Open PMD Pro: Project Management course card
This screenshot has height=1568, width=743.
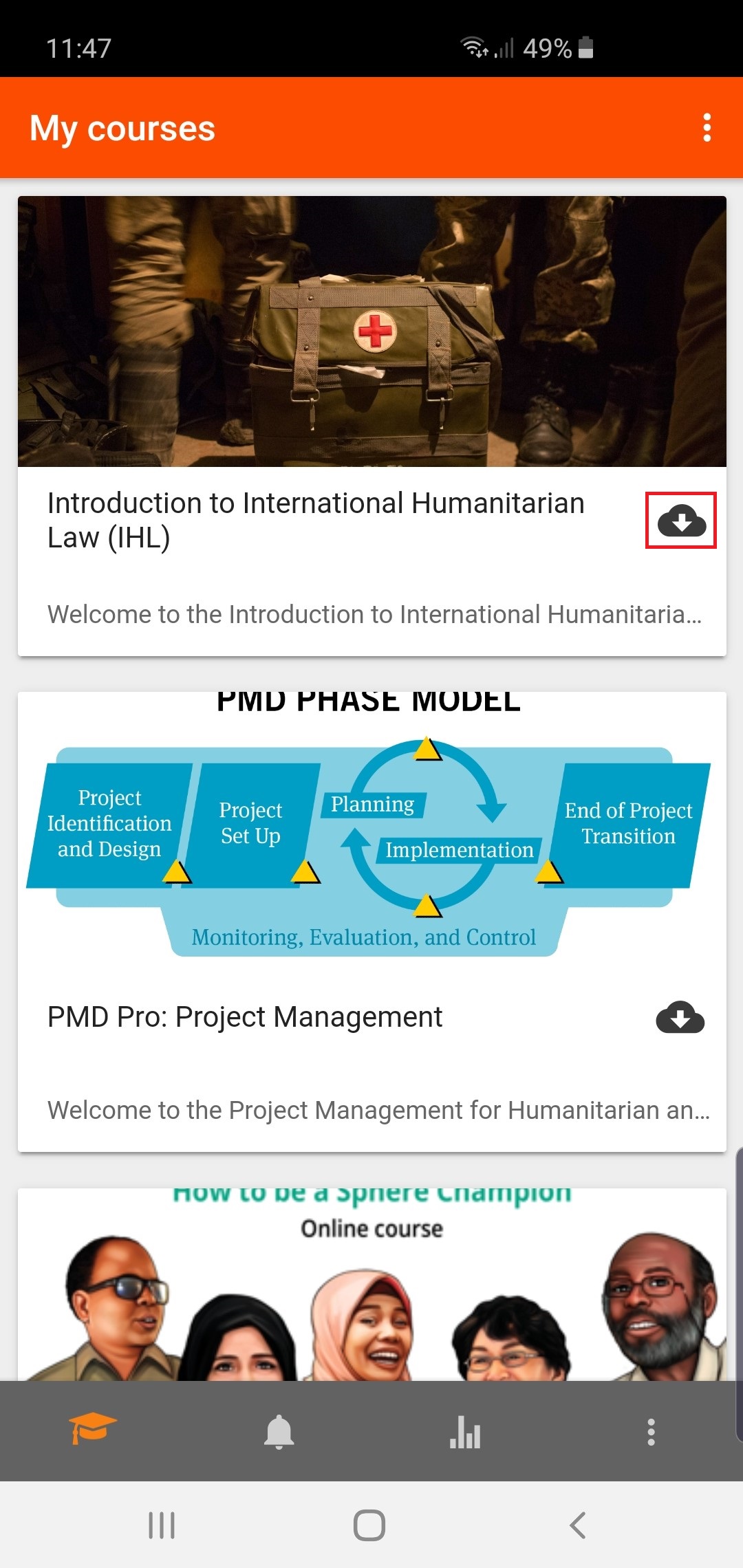click(x=245, y=1017)
